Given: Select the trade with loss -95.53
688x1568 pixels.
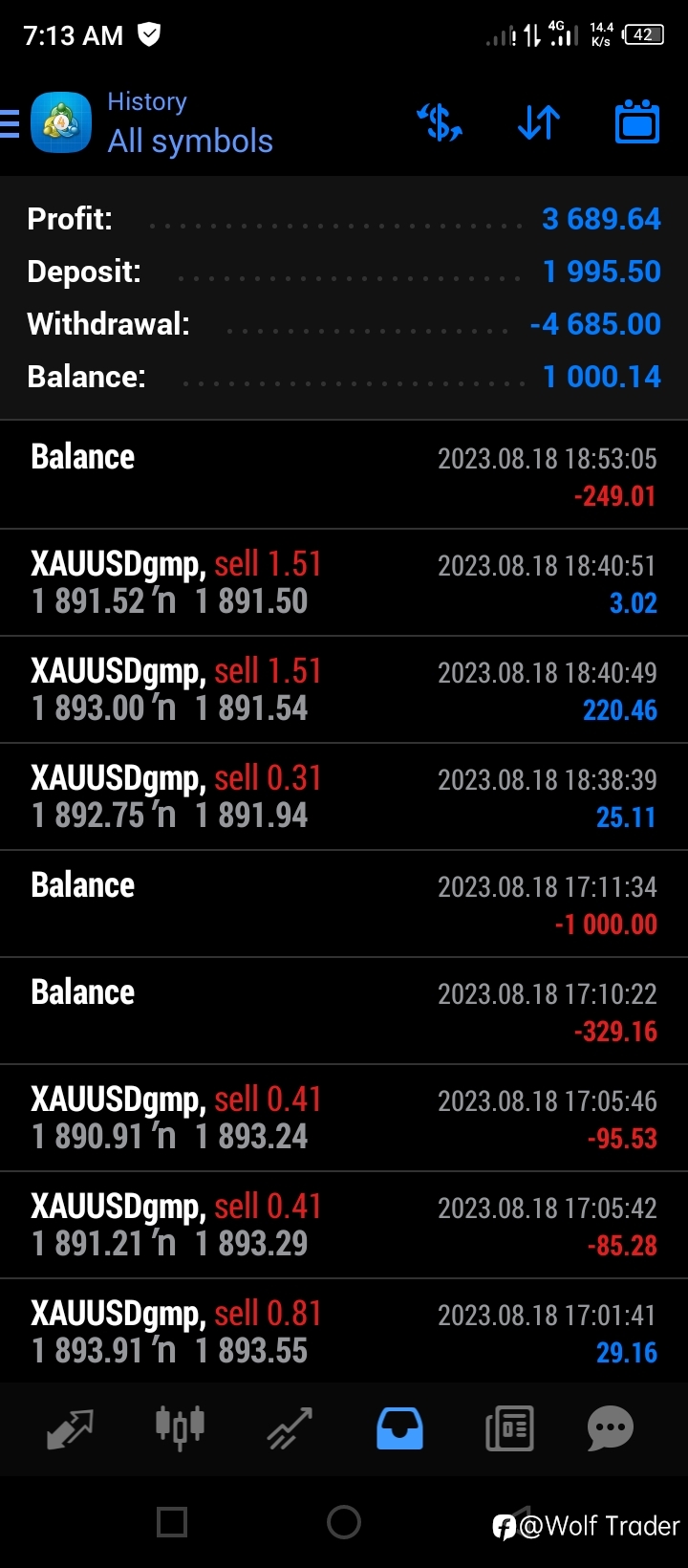Looking at the screenshot, I should [x=344, y=1118].
